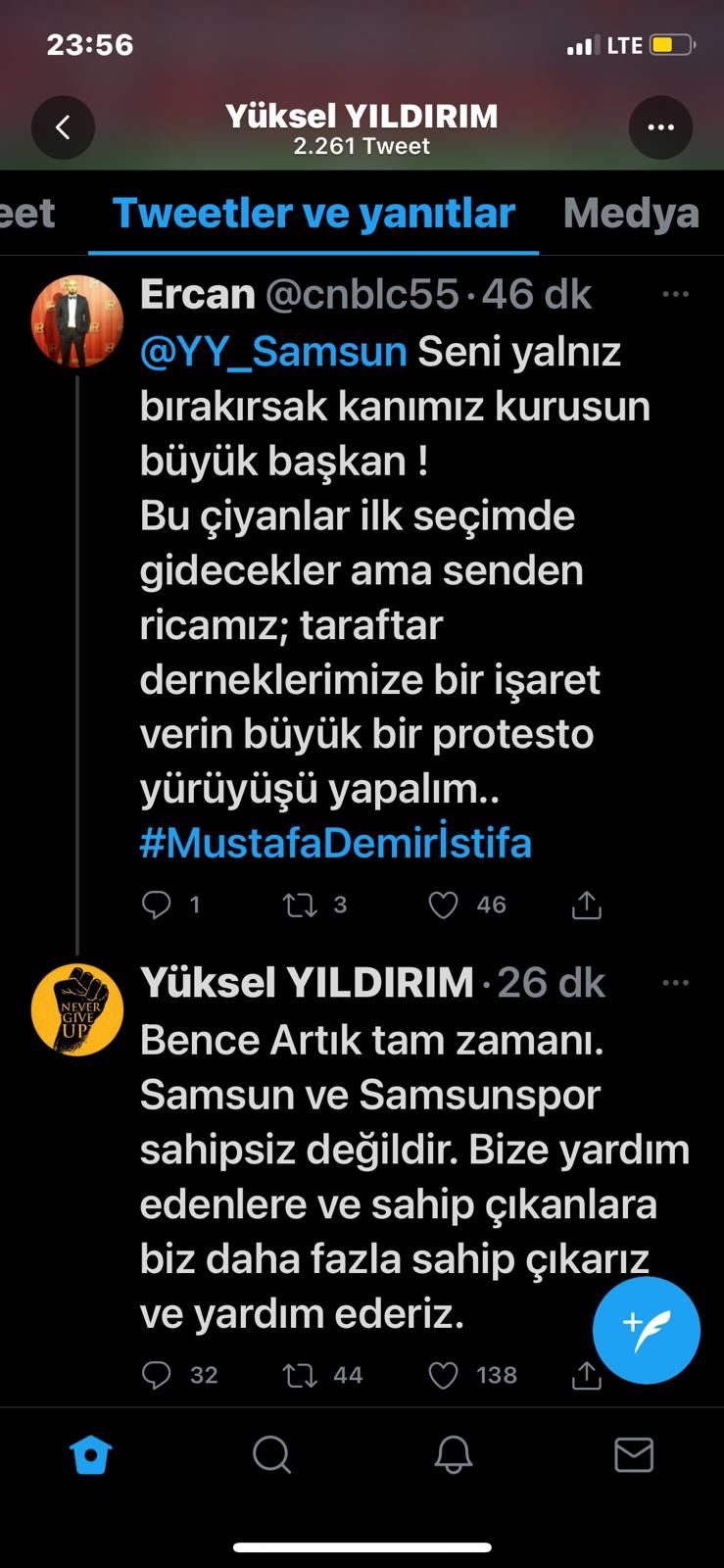Image resolution: width=724 pixels, height=1568 pixels.
Task: Open the #MustafaDemirİstifa hashtag
Action: 336,843
